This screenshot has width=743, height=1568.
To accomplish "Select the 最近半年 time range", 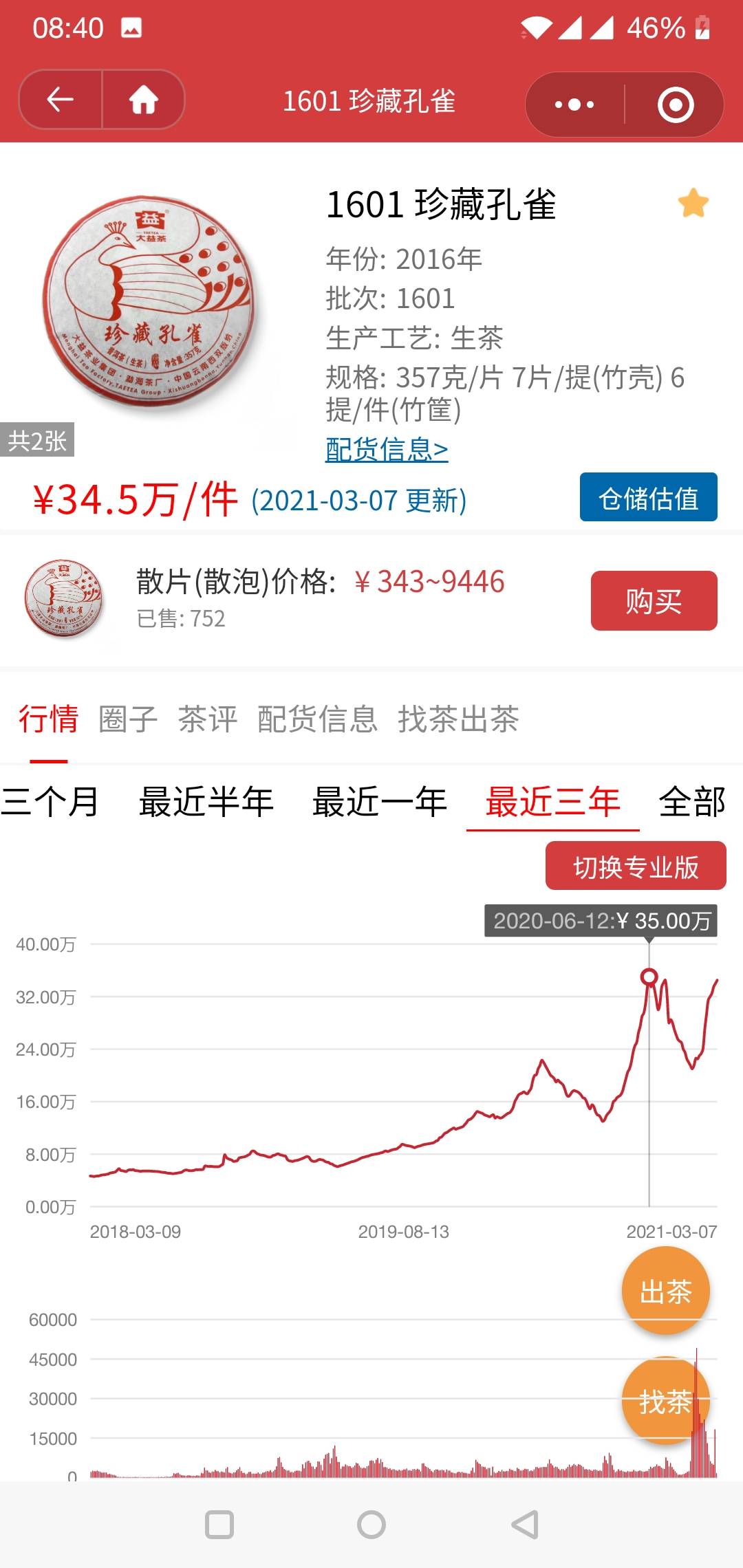I will click(x=206, y=802).
